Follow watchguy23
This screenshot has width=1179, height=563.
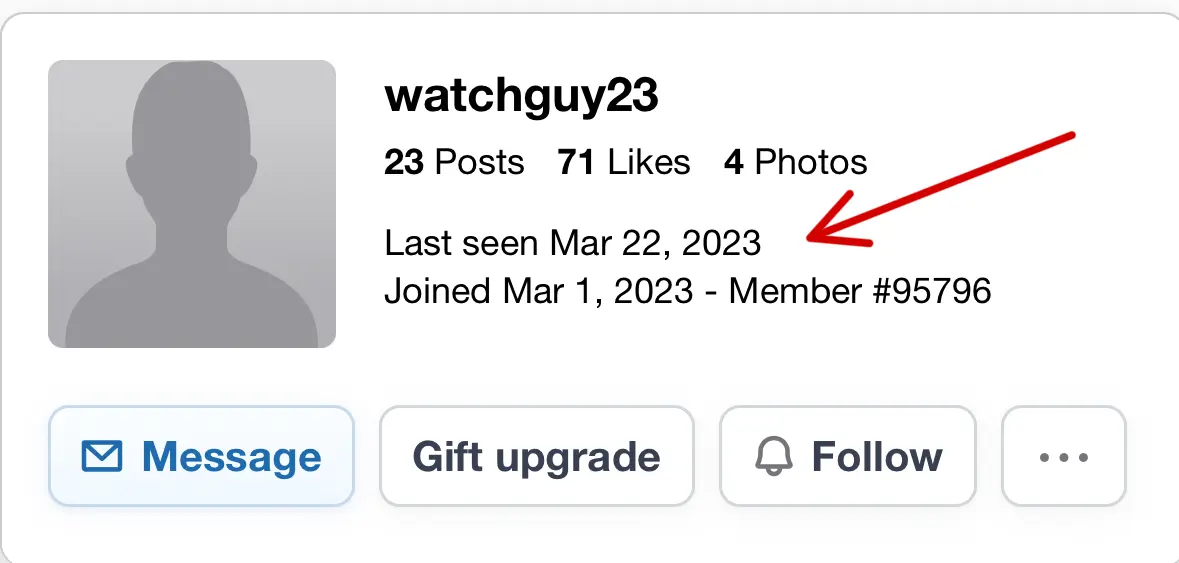(847, 457)
